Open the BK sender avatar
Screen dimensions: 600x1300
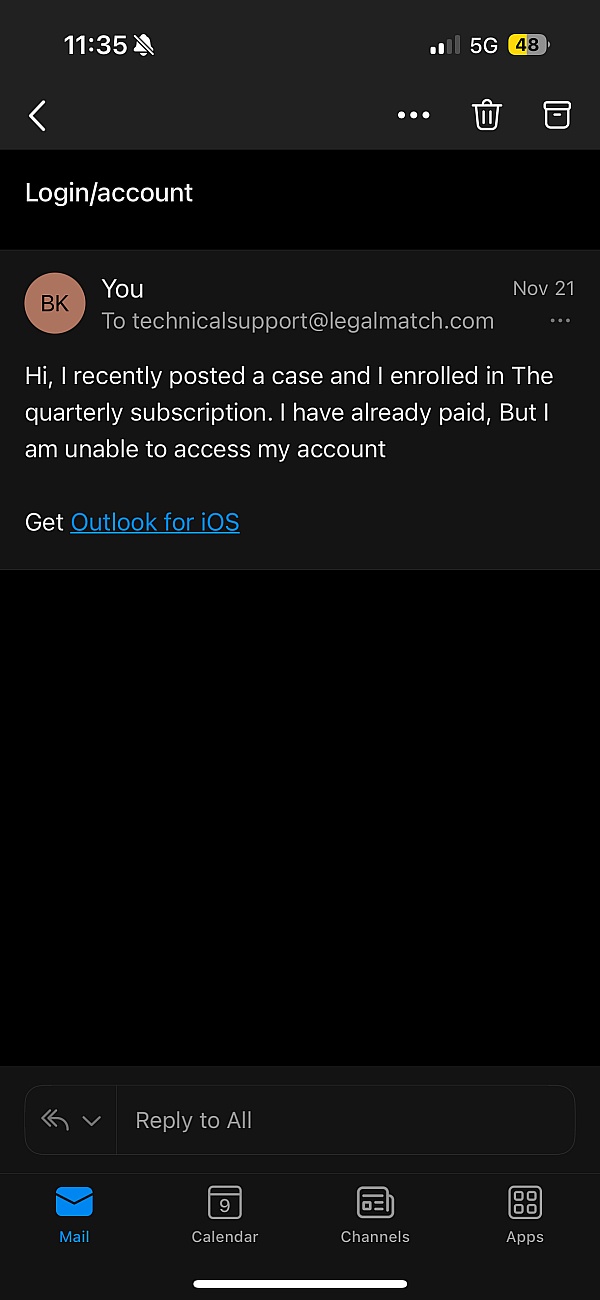click(55, 303)
